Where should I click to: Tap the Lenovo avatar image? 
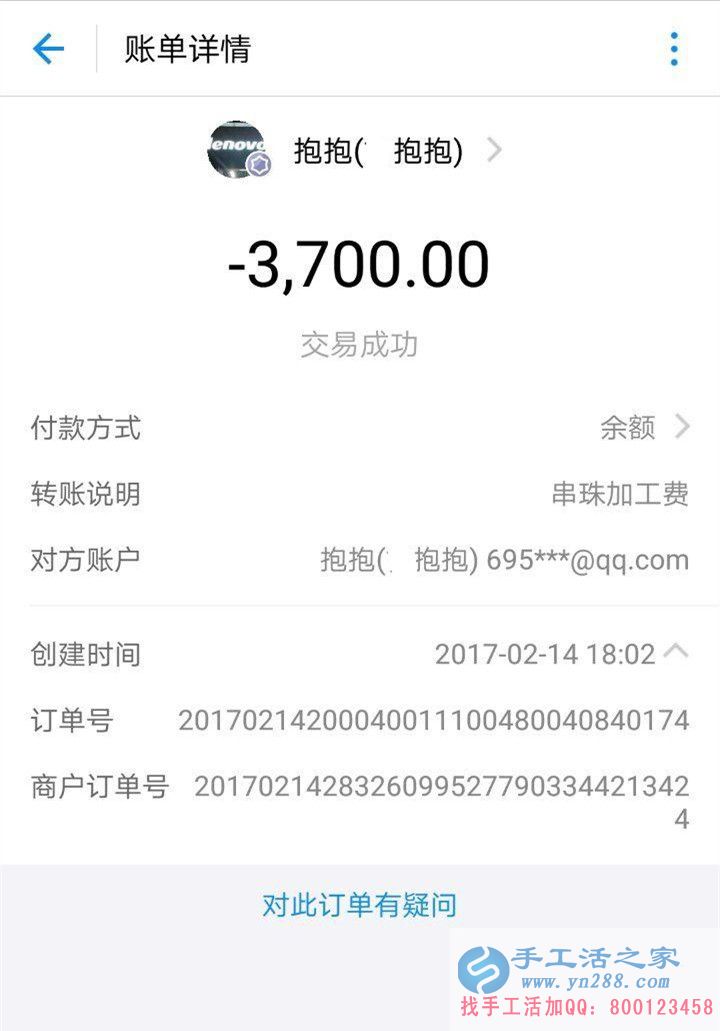coord(240,148)
